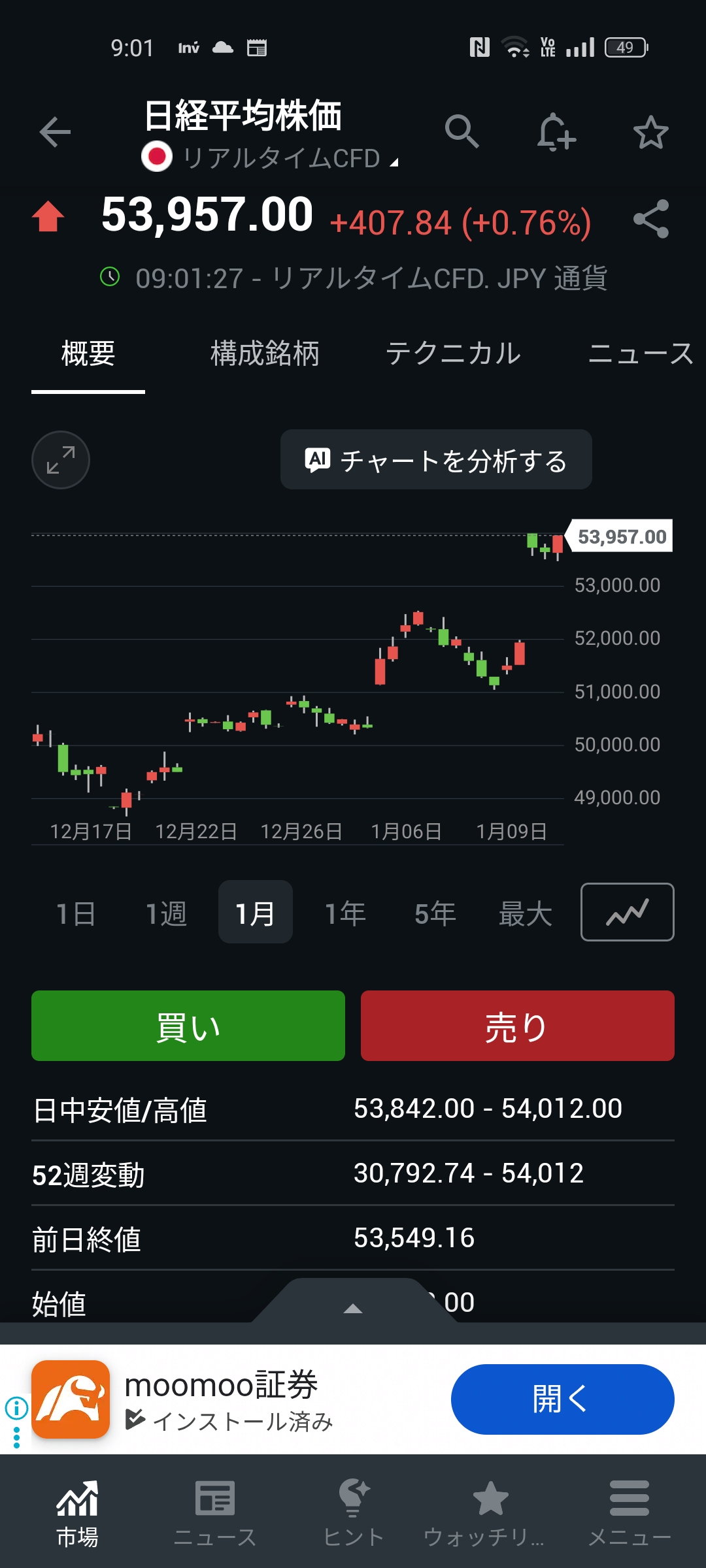This screenshot has height=1568, width=706.
Task: Add 日経平均株価 to watchlist via star
Action: pos(650,133)
